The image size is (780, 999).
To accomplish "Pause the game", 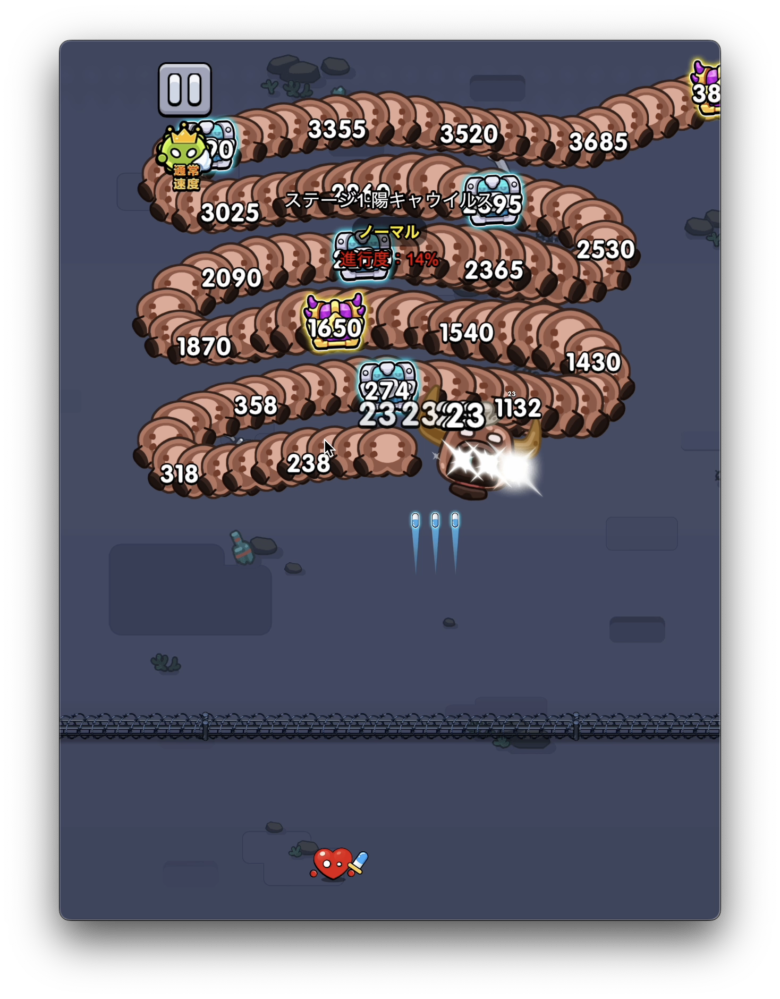I will pyautogui.click(x=185, y=90).
